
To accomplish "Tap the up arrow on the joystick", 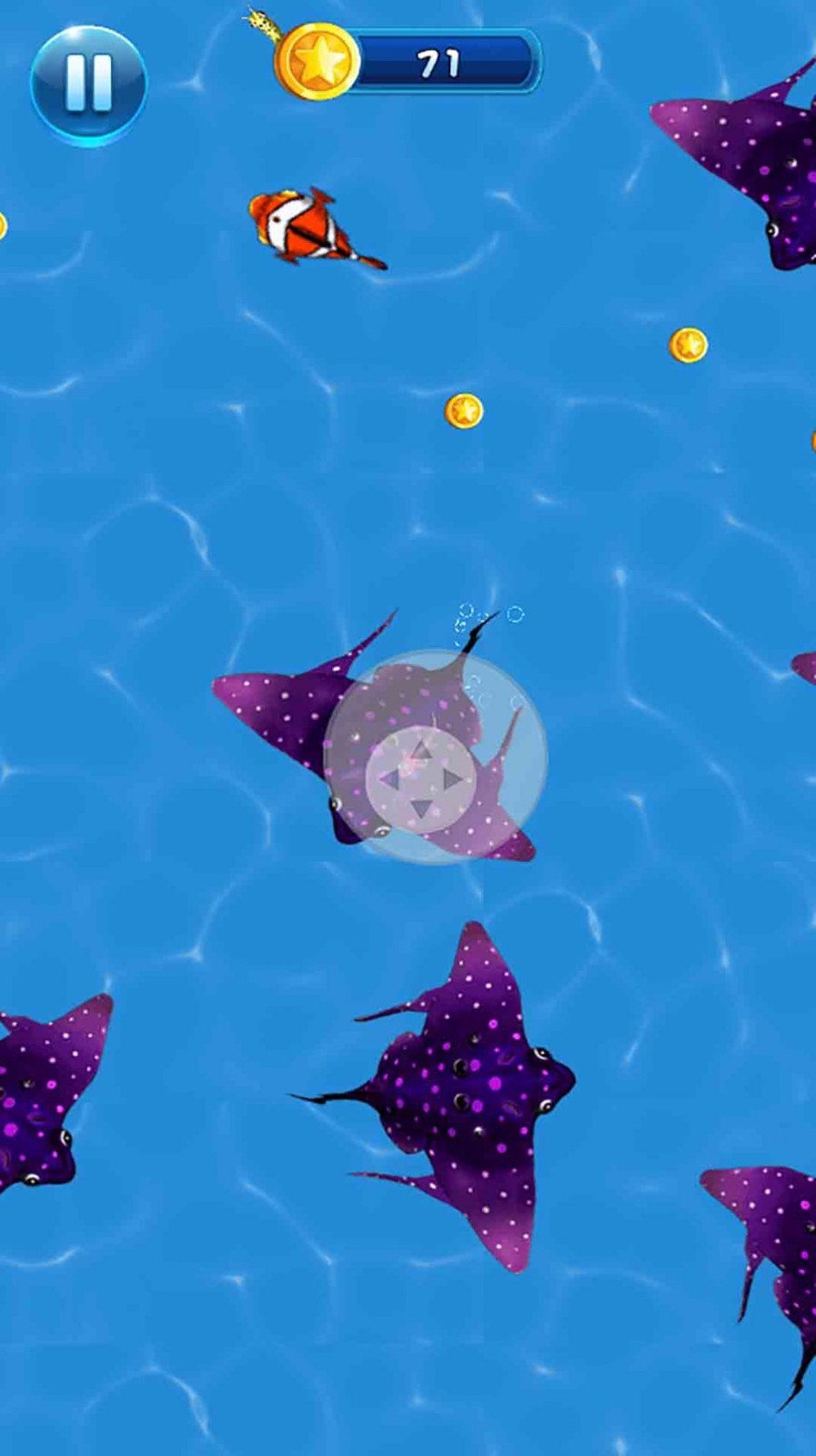I will pyautogui.click(x=420, y=750).
